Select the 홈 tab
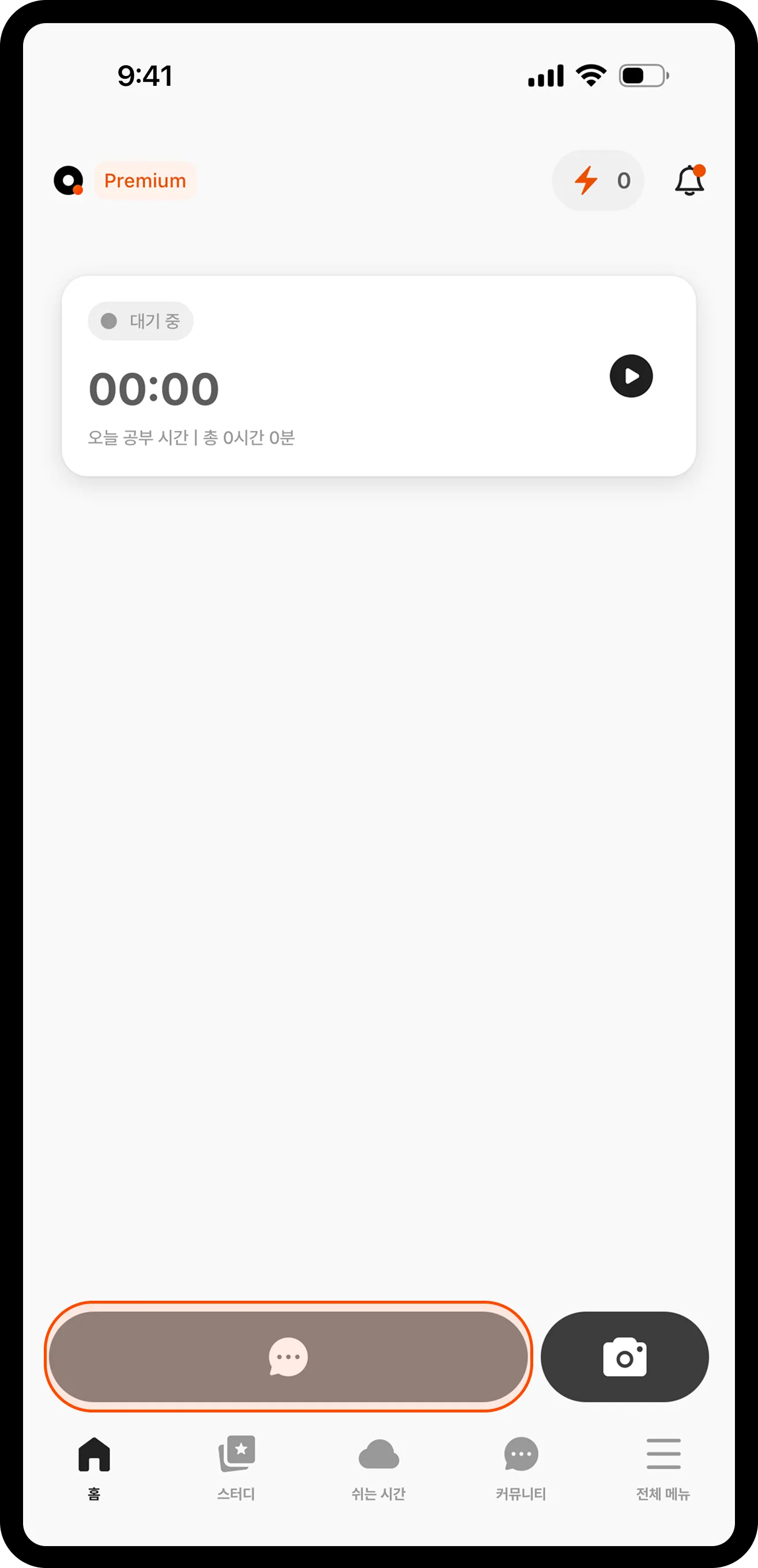The image size is (758, 1568). 95,1467
